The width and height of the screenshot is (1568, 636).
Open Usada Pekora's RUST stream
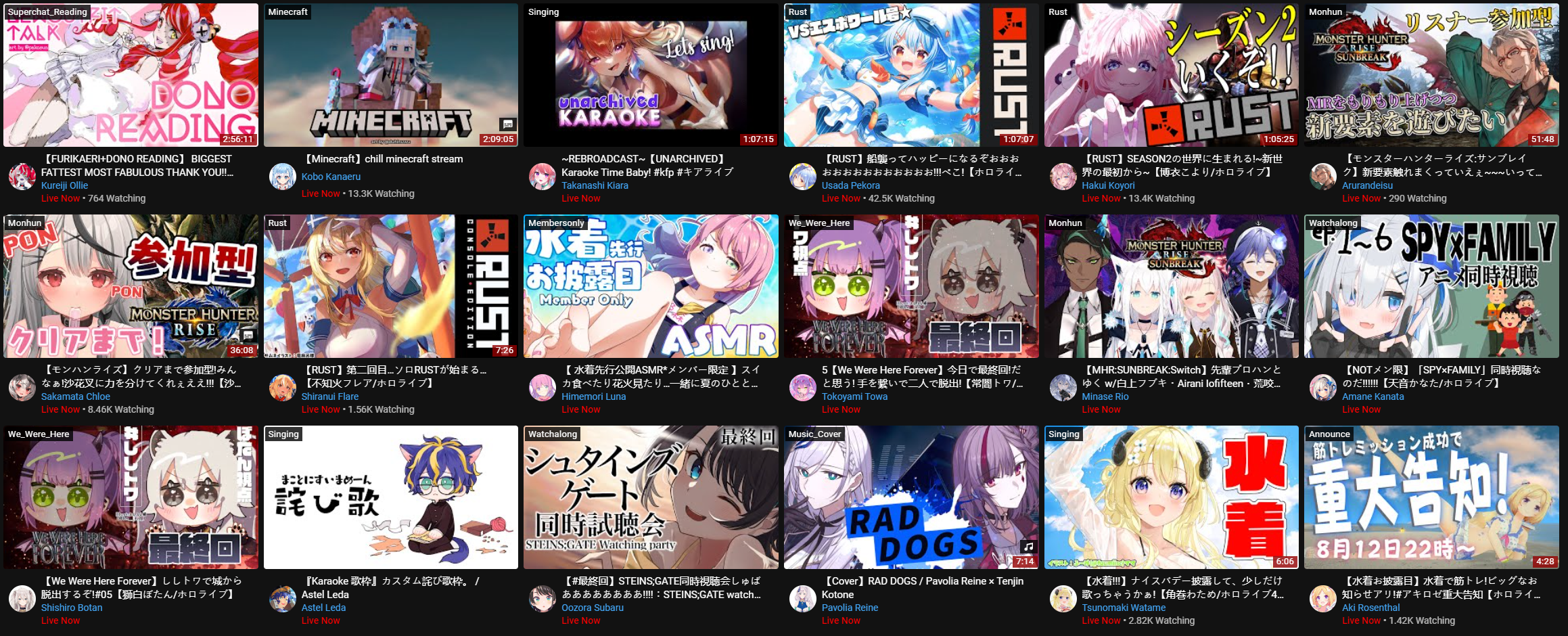911,75
